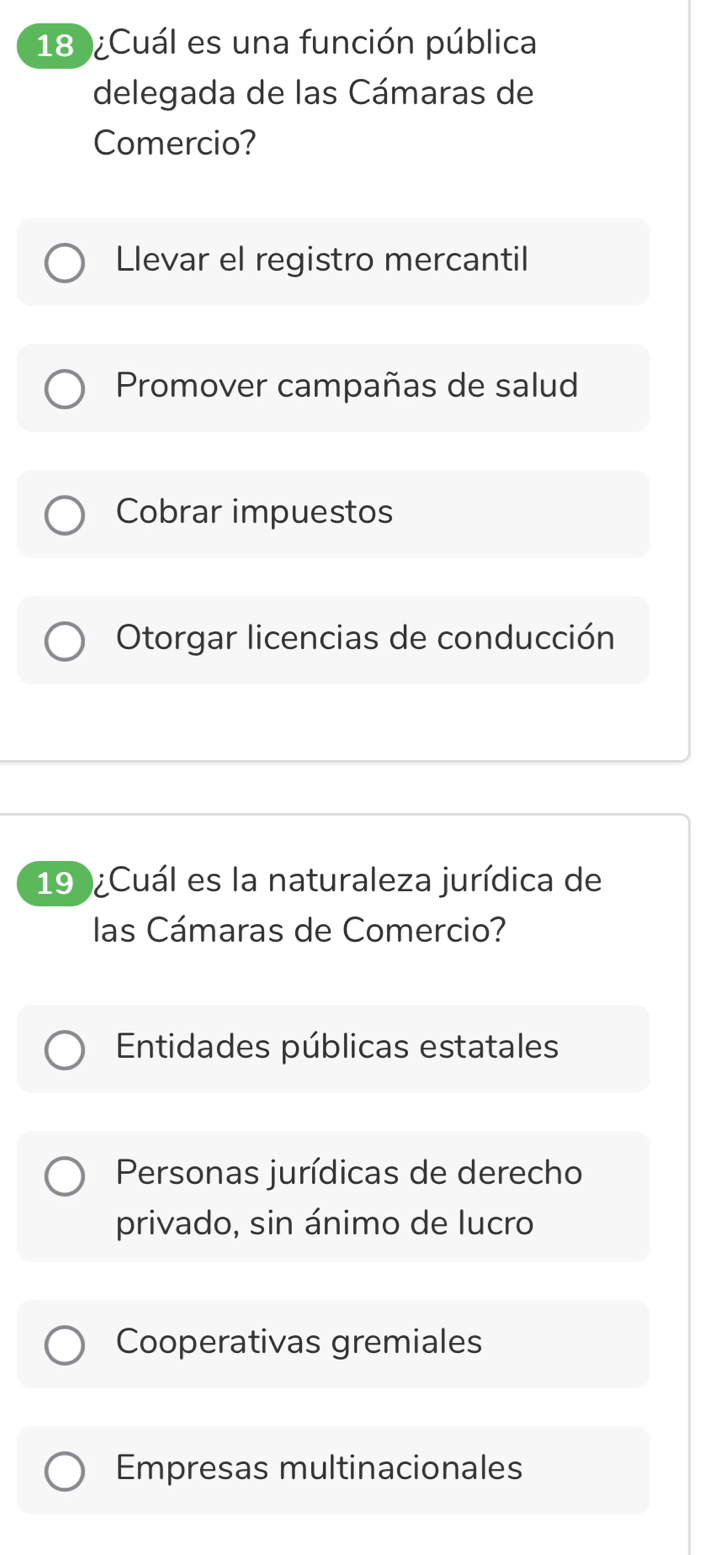
Task: Select 'Entidades públicas estatales' for question 19
Action: (66, 1050)
